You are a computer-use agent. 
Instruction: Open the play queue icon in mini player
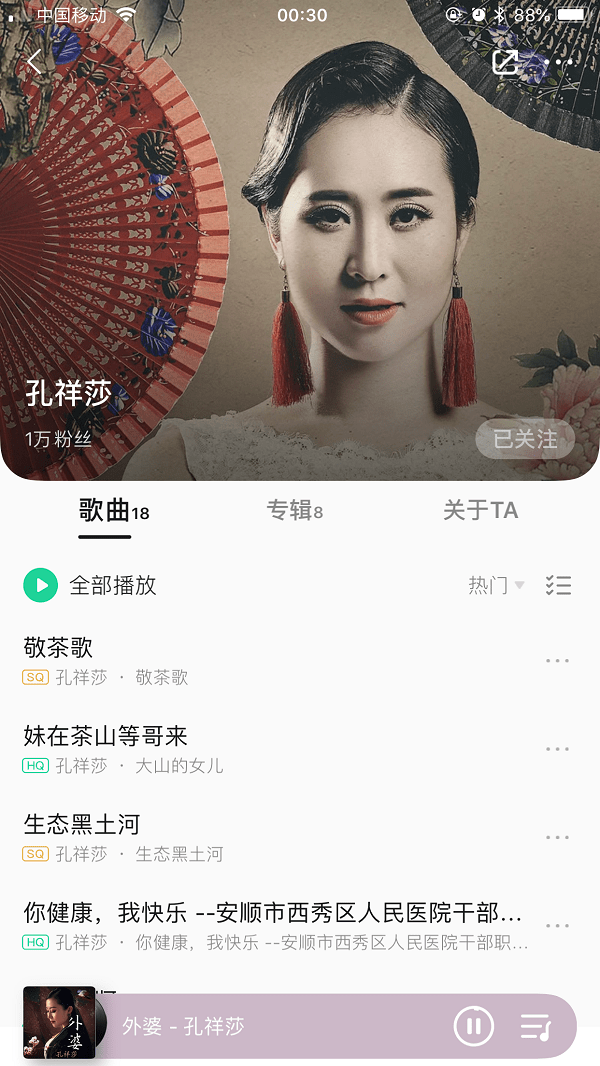(x=537, y=1026)
